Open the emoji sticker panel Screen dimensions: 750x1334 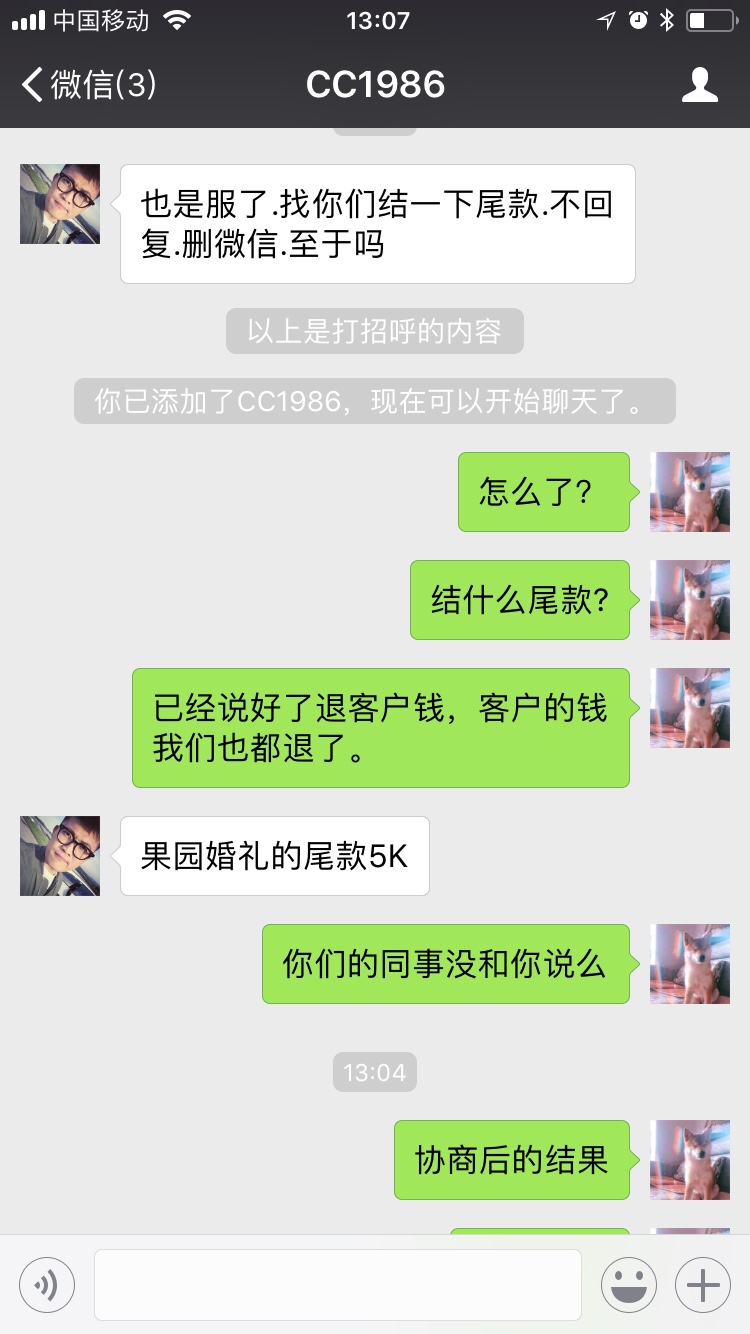tap(629, 1285)
